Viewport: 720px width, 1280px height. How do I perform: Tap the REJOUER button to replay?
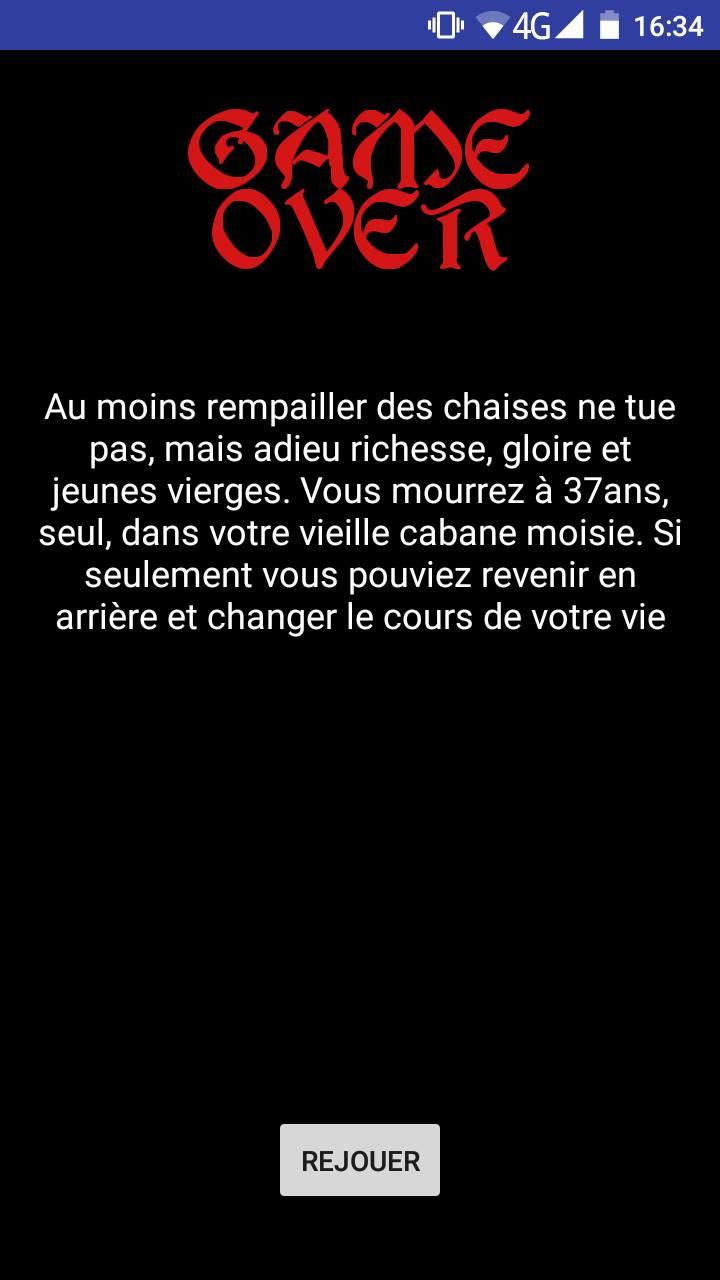tap(360, 1160)
